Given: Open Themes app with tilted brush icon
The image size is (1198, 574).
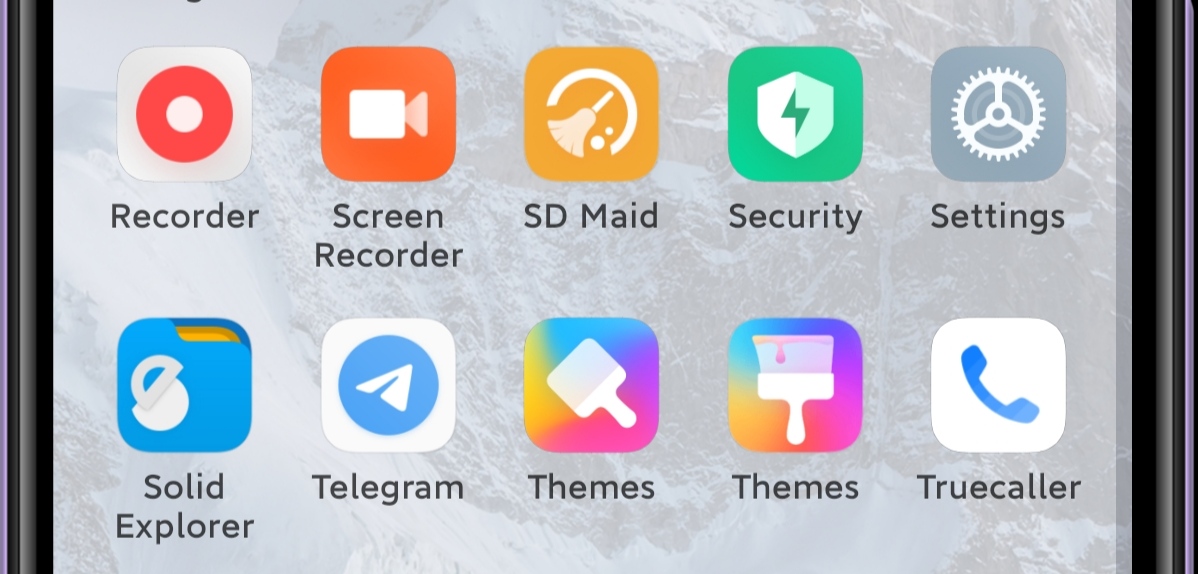Looking at the screenshot, I should (591, 385).
